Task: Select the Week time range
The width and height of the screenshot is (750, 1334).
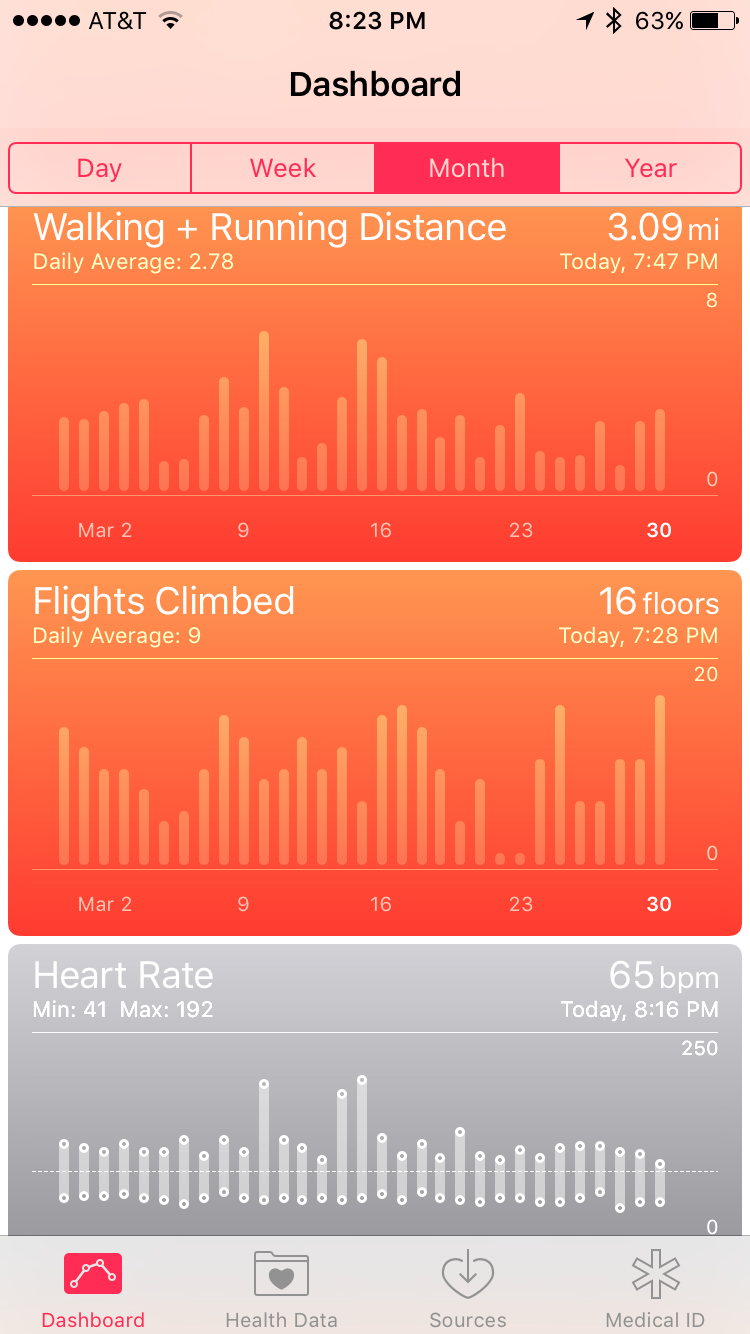Action: (283, 168)
